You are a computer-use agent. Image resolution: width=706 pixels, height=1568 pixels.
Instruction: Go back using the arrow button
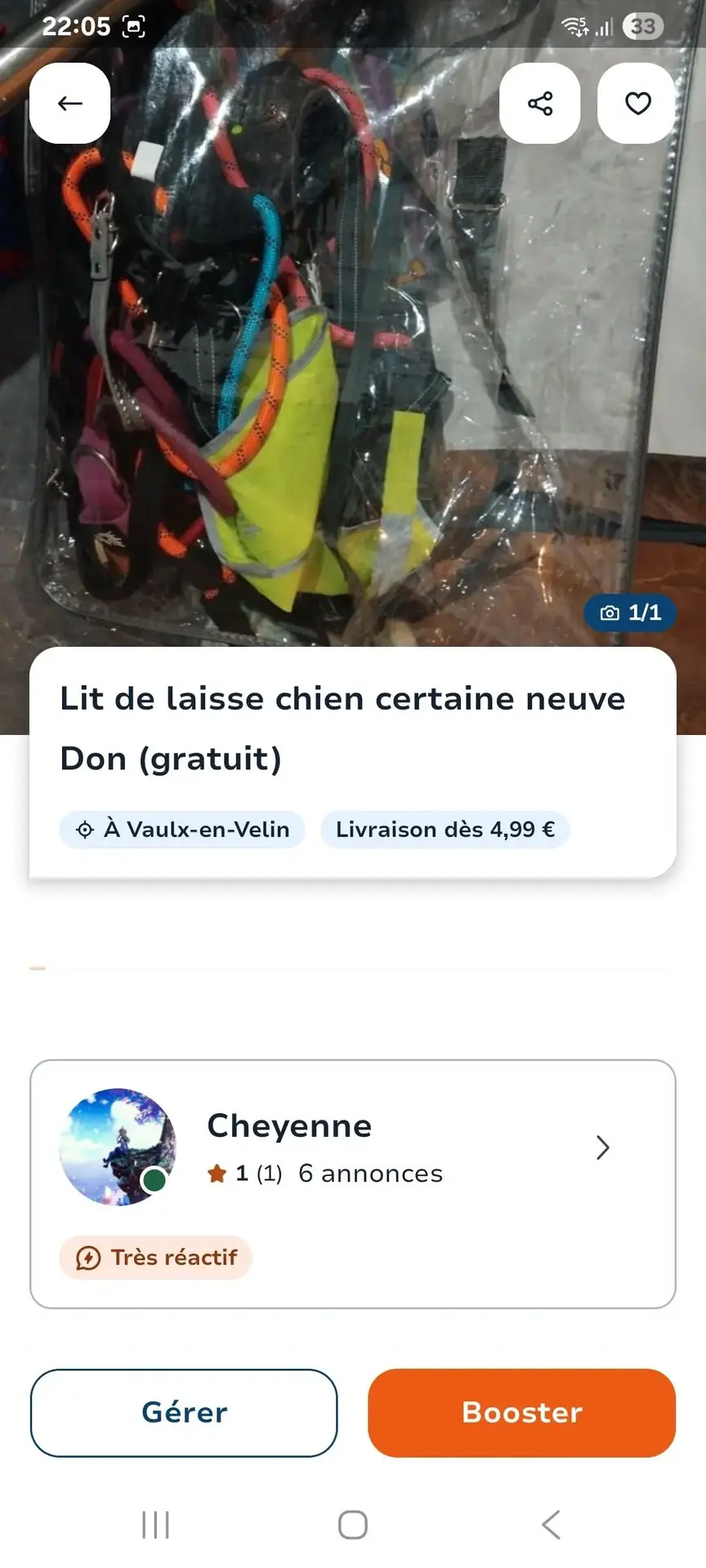pyautogui.click(x=70, y=103)
